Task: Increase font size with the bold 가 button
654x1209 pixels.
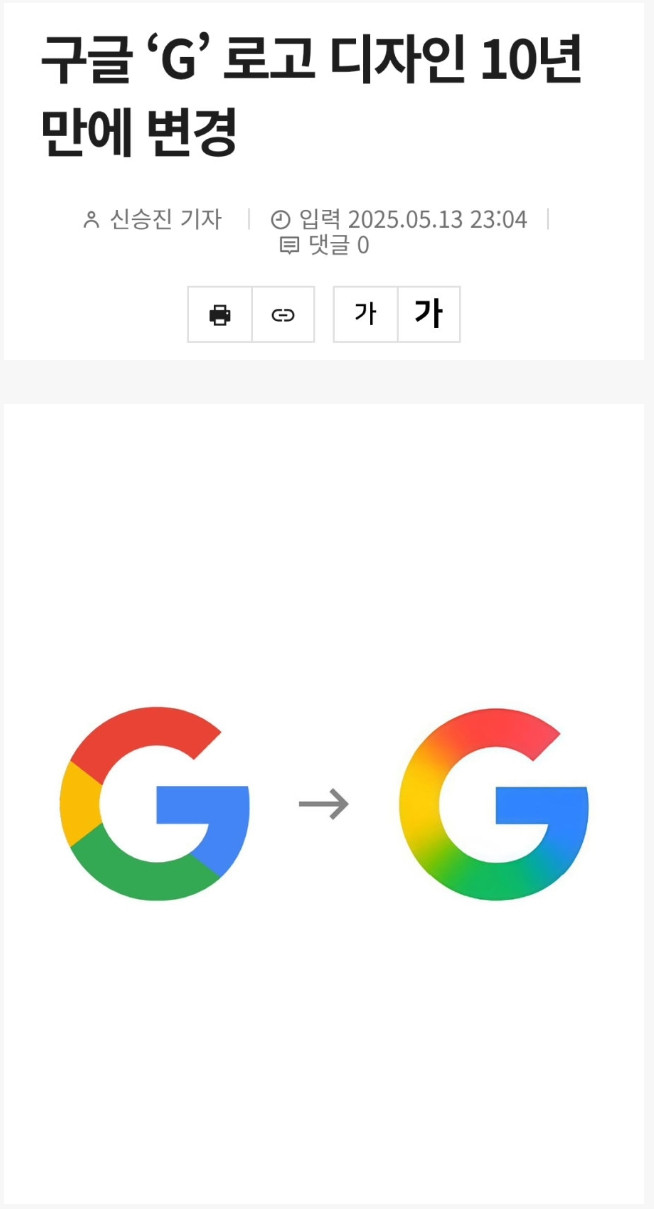Action: (x=429, y=315)
